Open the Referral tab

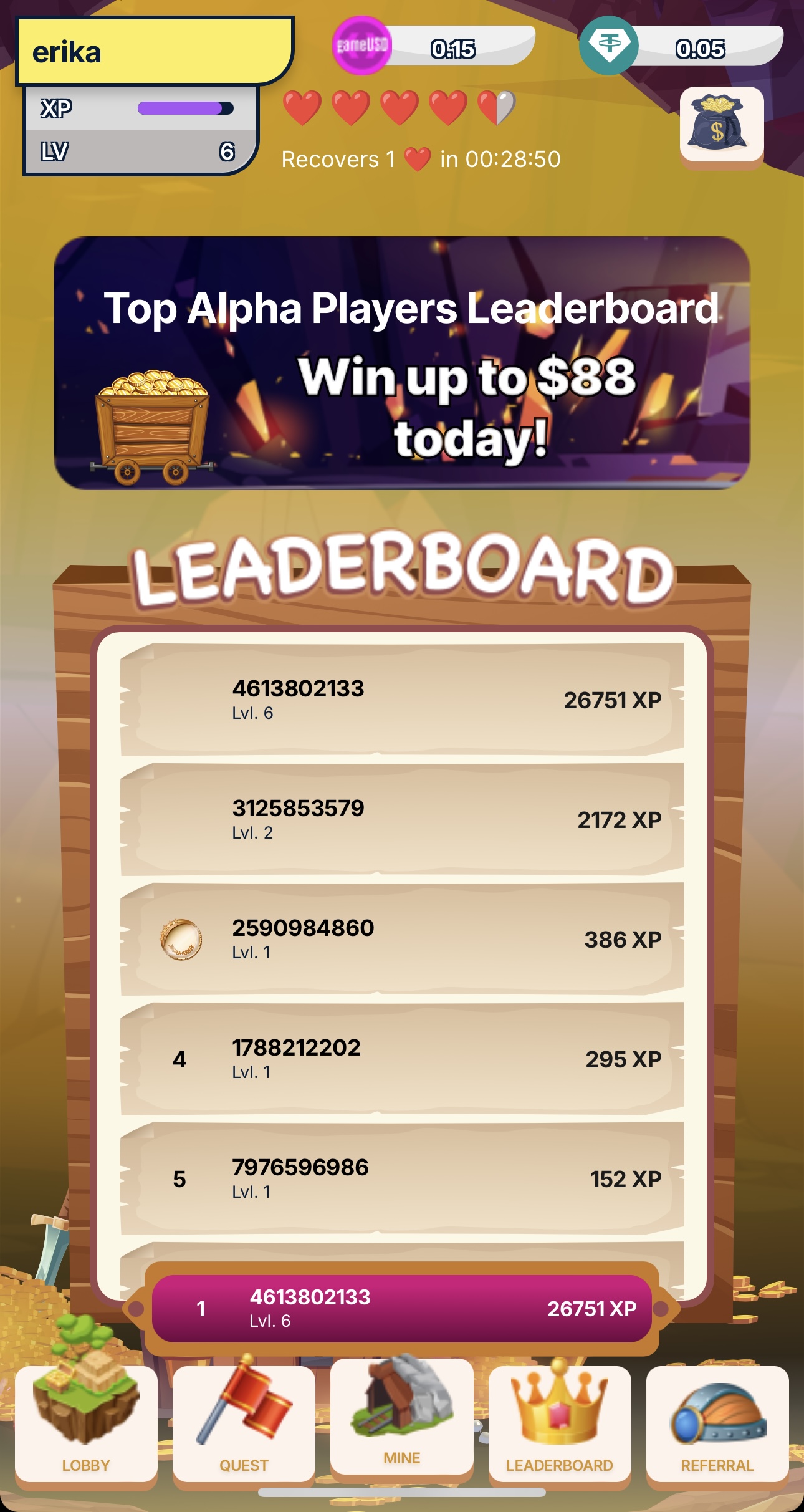717,1422
